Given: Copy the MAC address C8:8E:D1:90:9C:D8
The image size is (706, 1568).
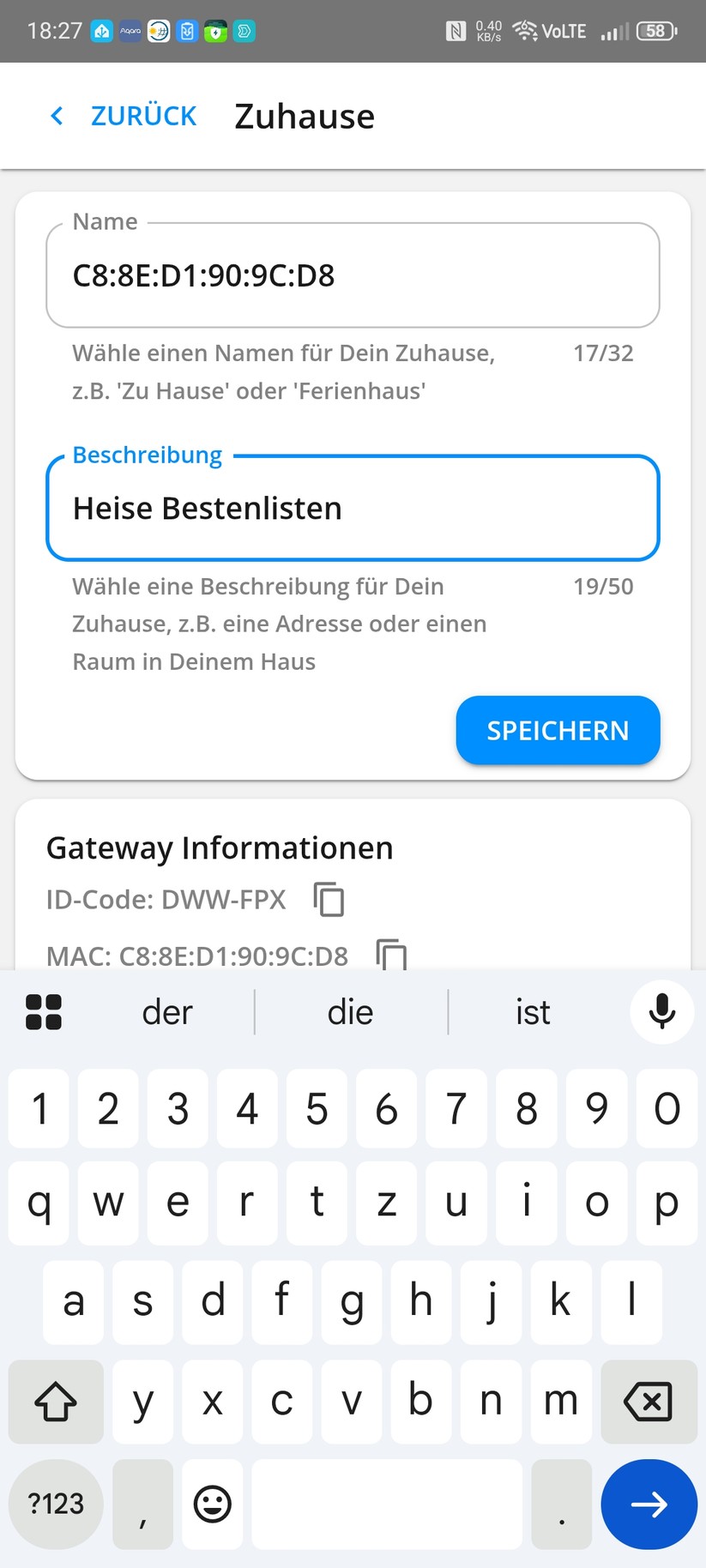Looking at the screenshot, I should click(x=391, y=956).
